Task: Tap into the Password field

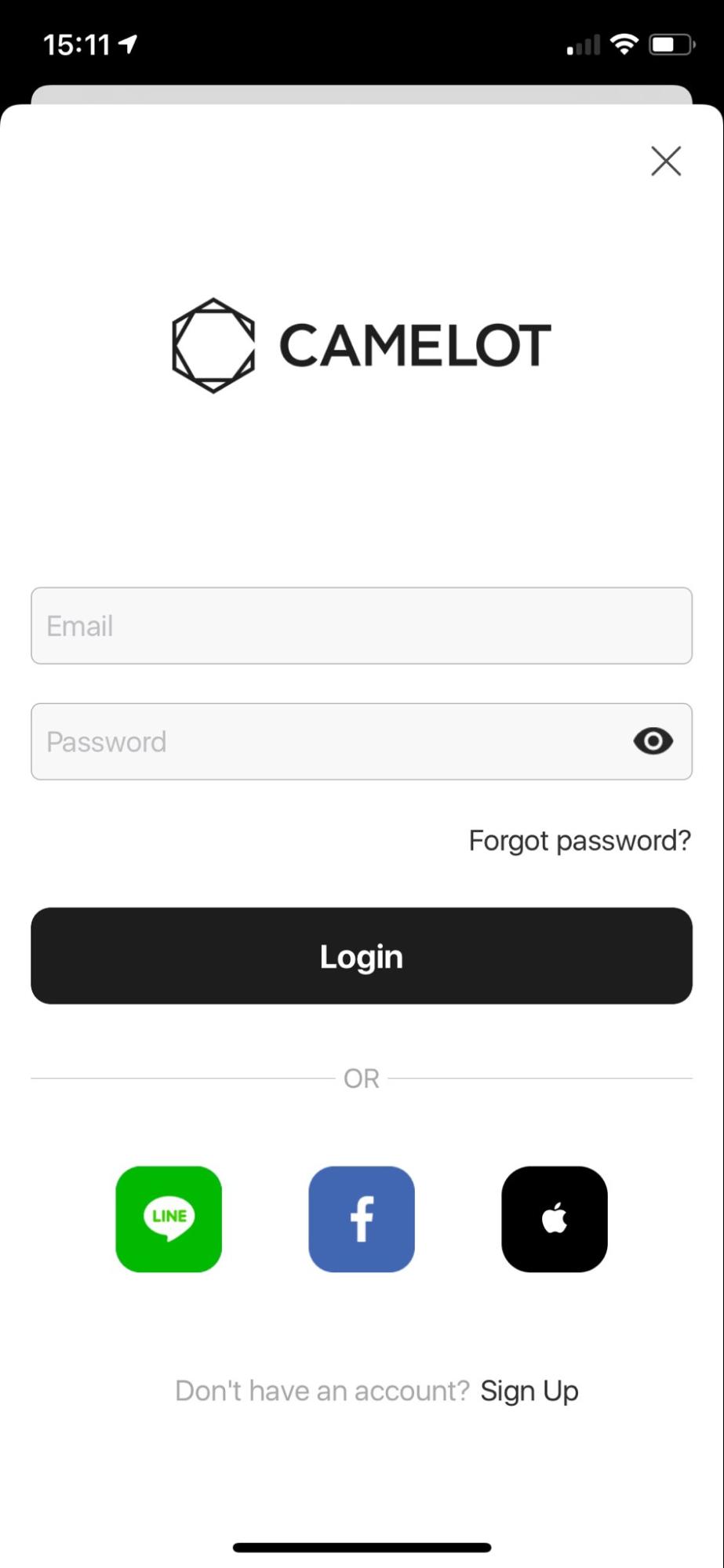Action: (x=362, y=741)
